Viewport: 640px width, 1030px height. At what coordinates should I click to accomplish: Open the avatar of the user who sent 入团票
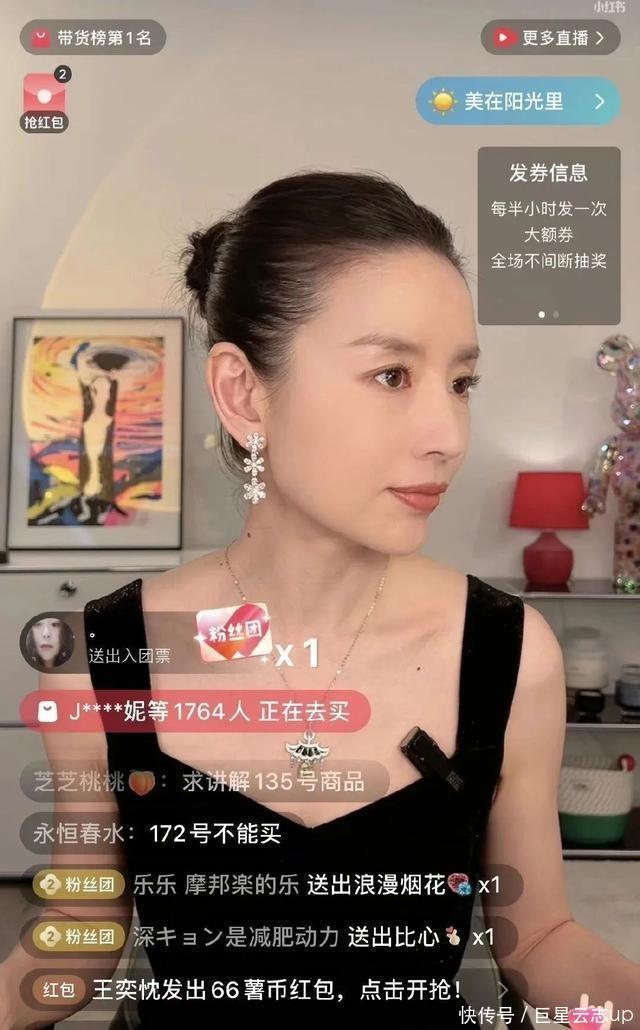coord(47,643)
